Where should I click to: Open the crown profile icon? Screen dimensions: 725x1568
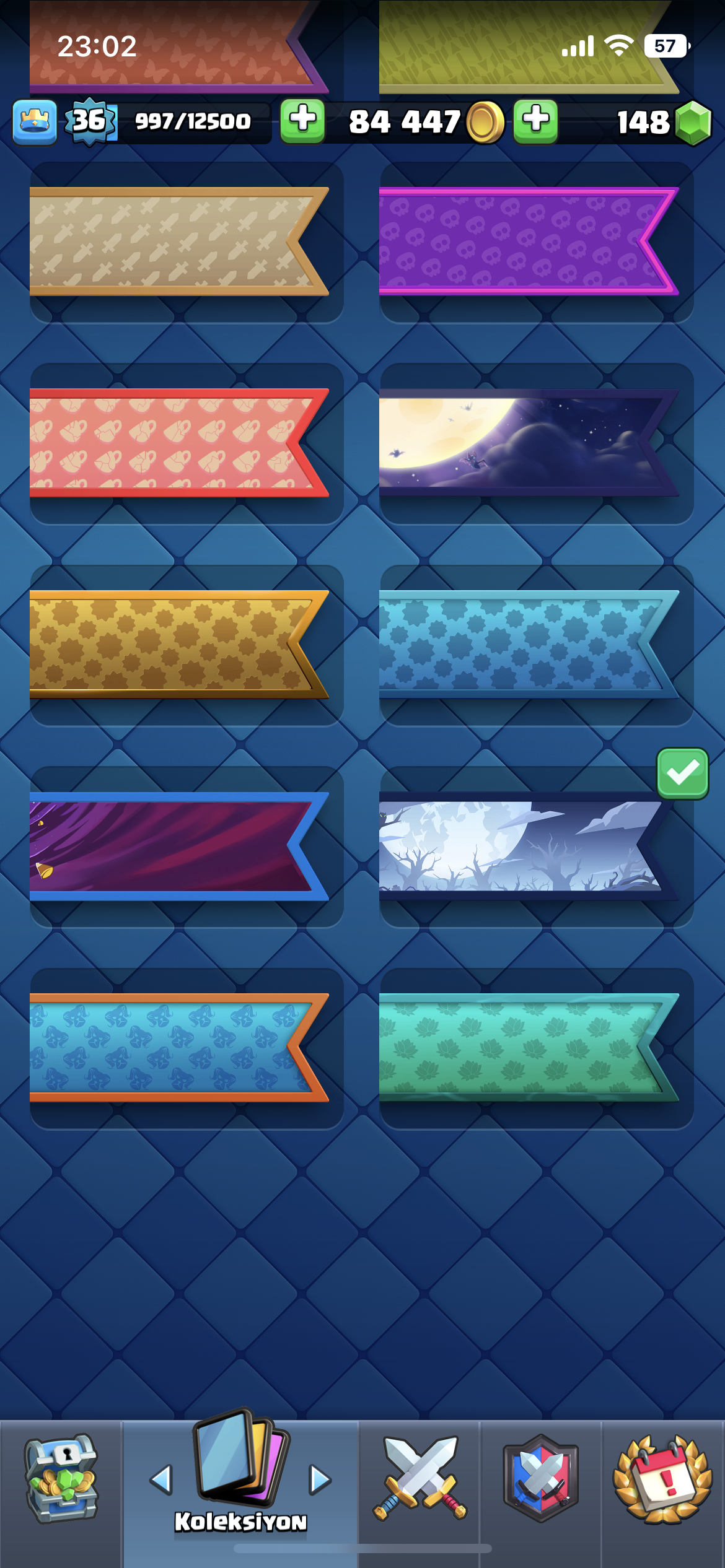35,121
